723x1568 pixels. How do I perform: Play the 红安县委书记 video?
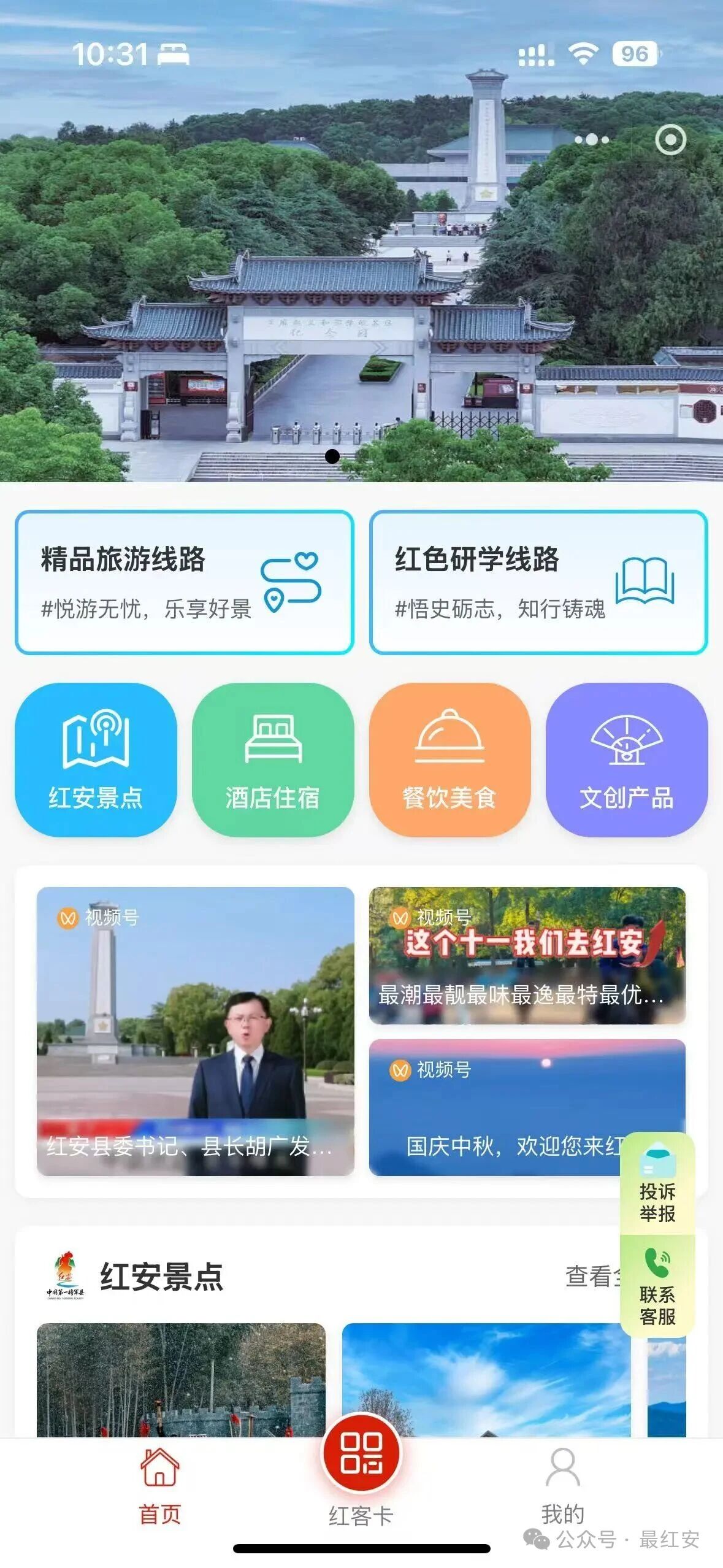point(195,1031)
